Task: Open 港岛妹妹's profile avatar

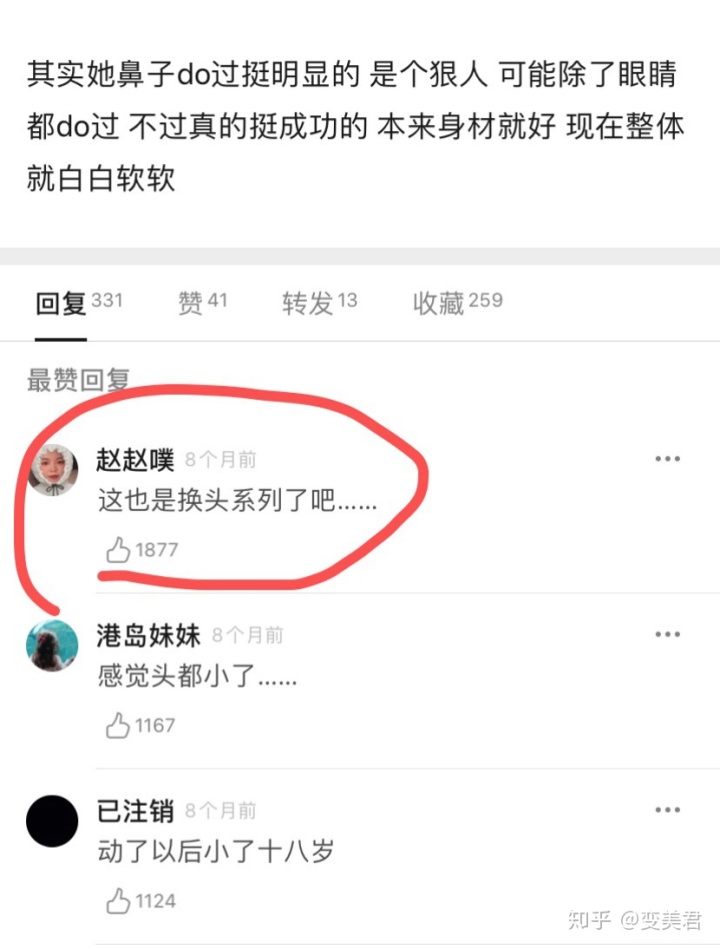Action: (x=52, y=646)
